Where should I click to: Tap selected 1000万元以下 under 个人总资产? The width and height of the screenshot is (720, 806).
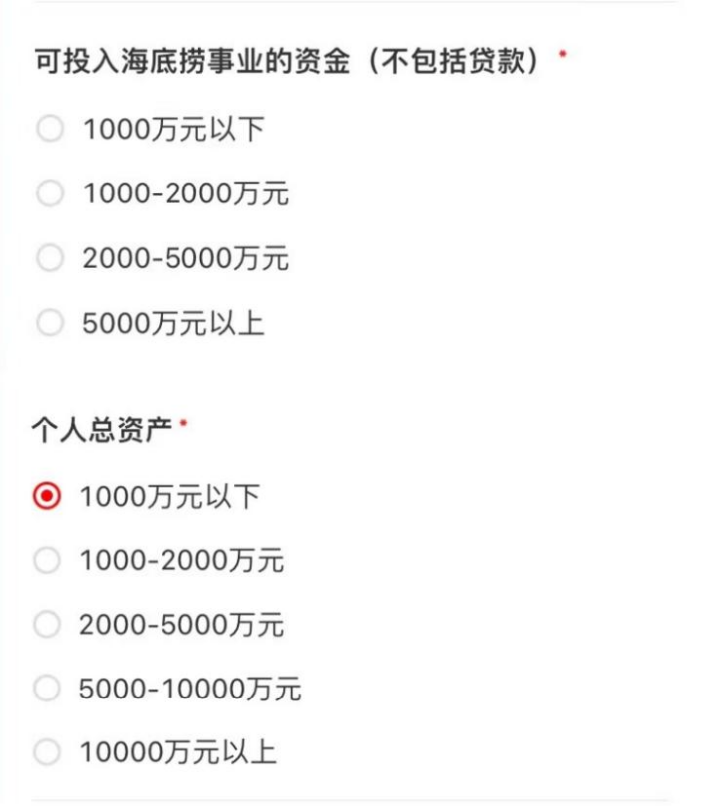(x=47, y=496)
